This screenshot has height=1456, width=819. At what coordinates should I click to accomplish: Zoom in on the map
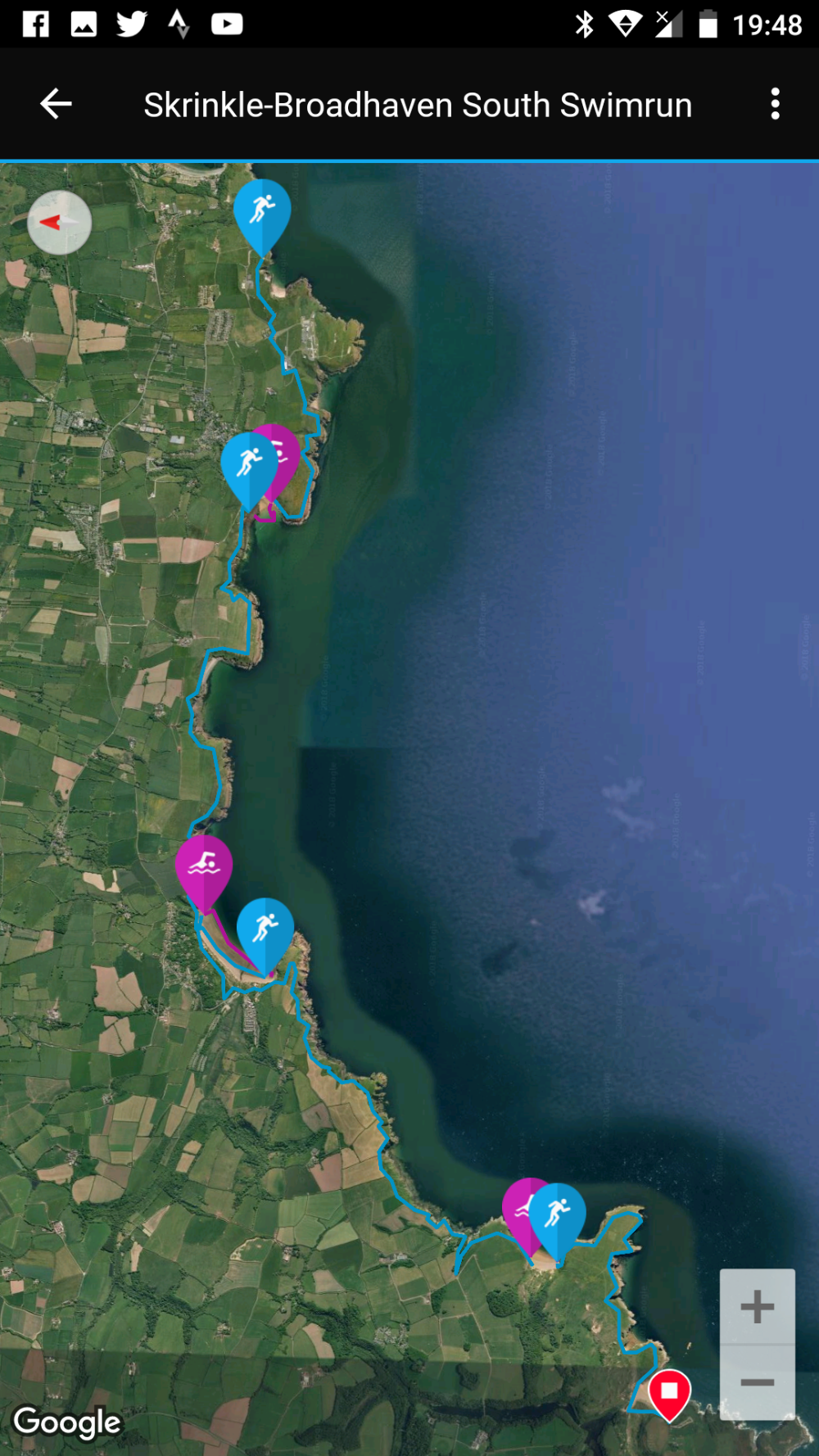tap(757, 1307)
